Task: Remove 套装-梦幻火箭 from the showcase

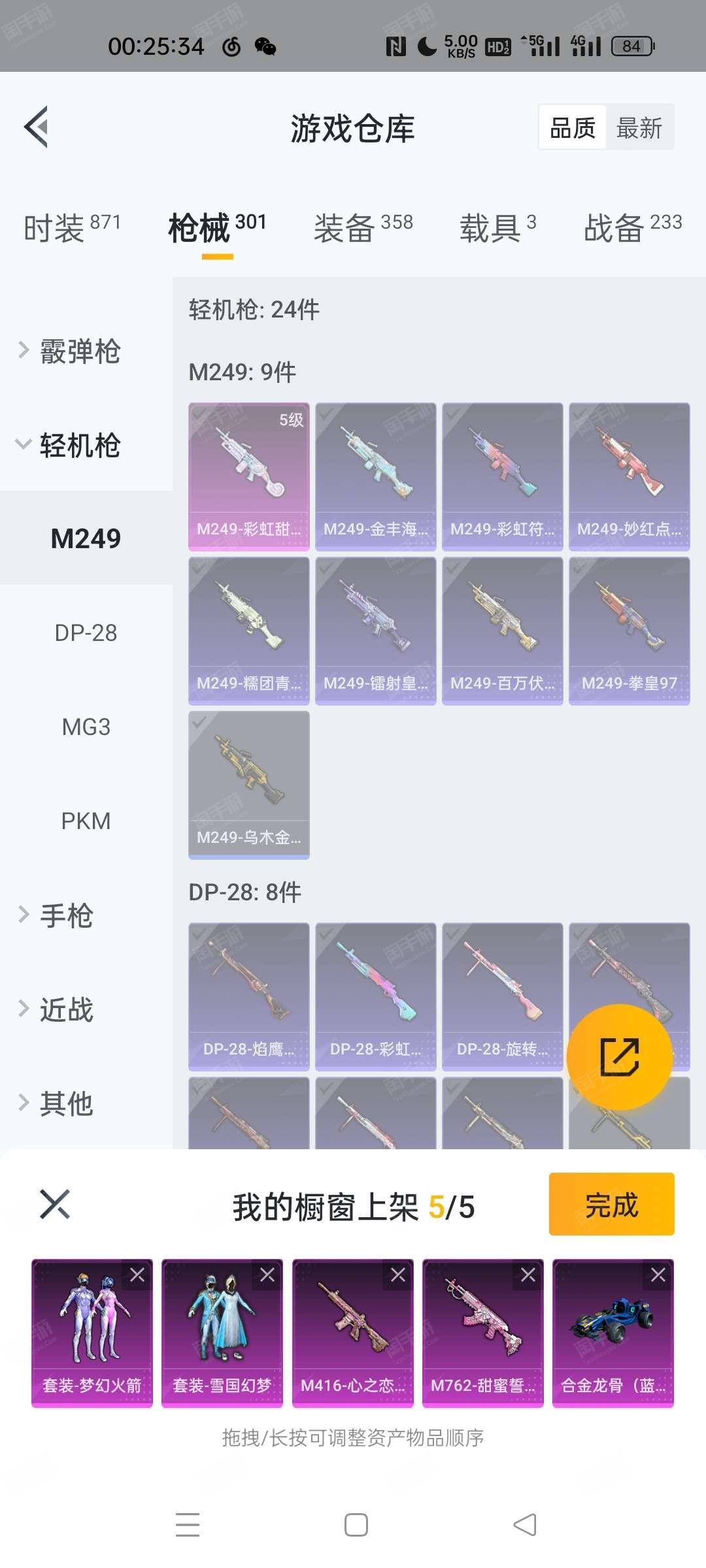Action: 137,1275
